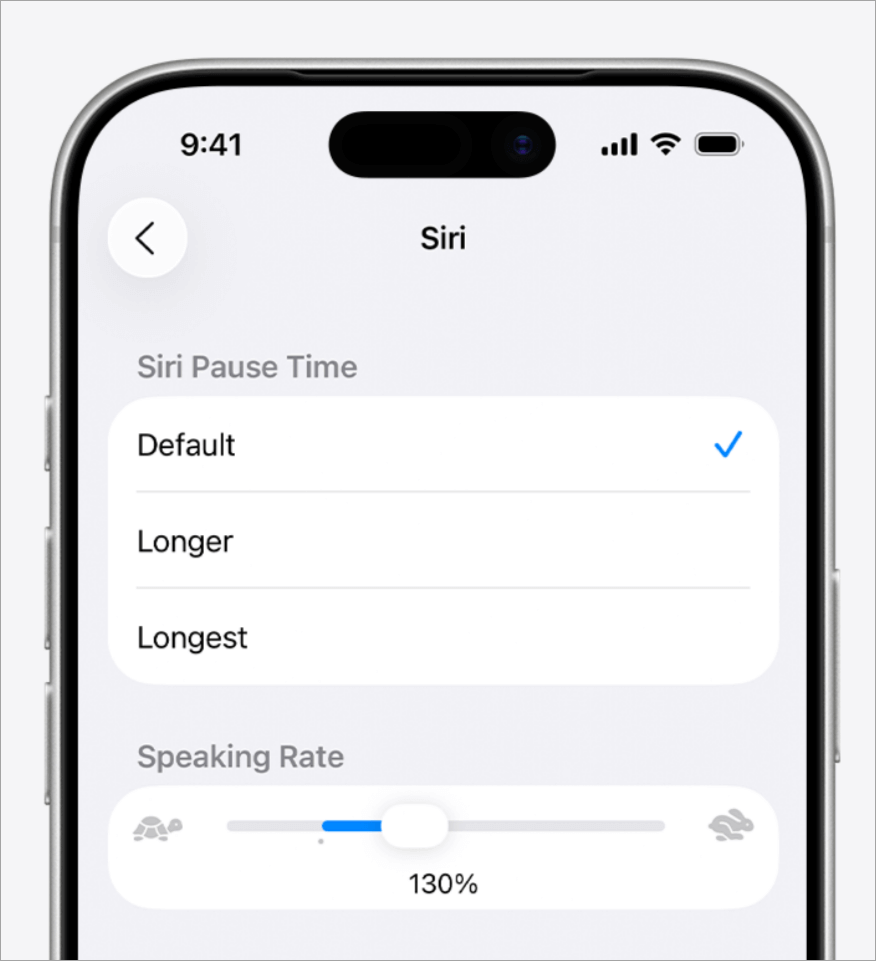Expand the Dynamic Island area
The image size is (876, 961).
pyautogui.click(x=441, y=143)
